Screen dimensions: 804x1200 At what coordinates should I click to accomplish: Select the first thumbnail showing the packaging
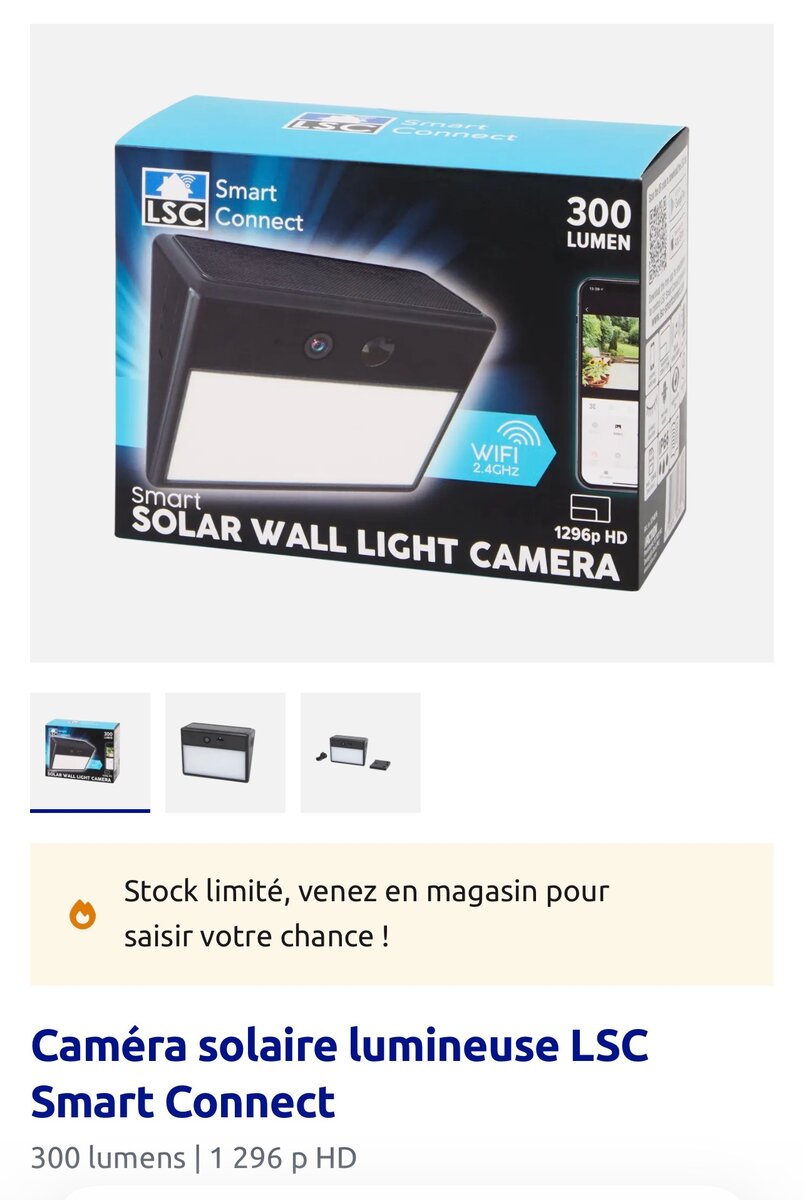tap(90, 752)
